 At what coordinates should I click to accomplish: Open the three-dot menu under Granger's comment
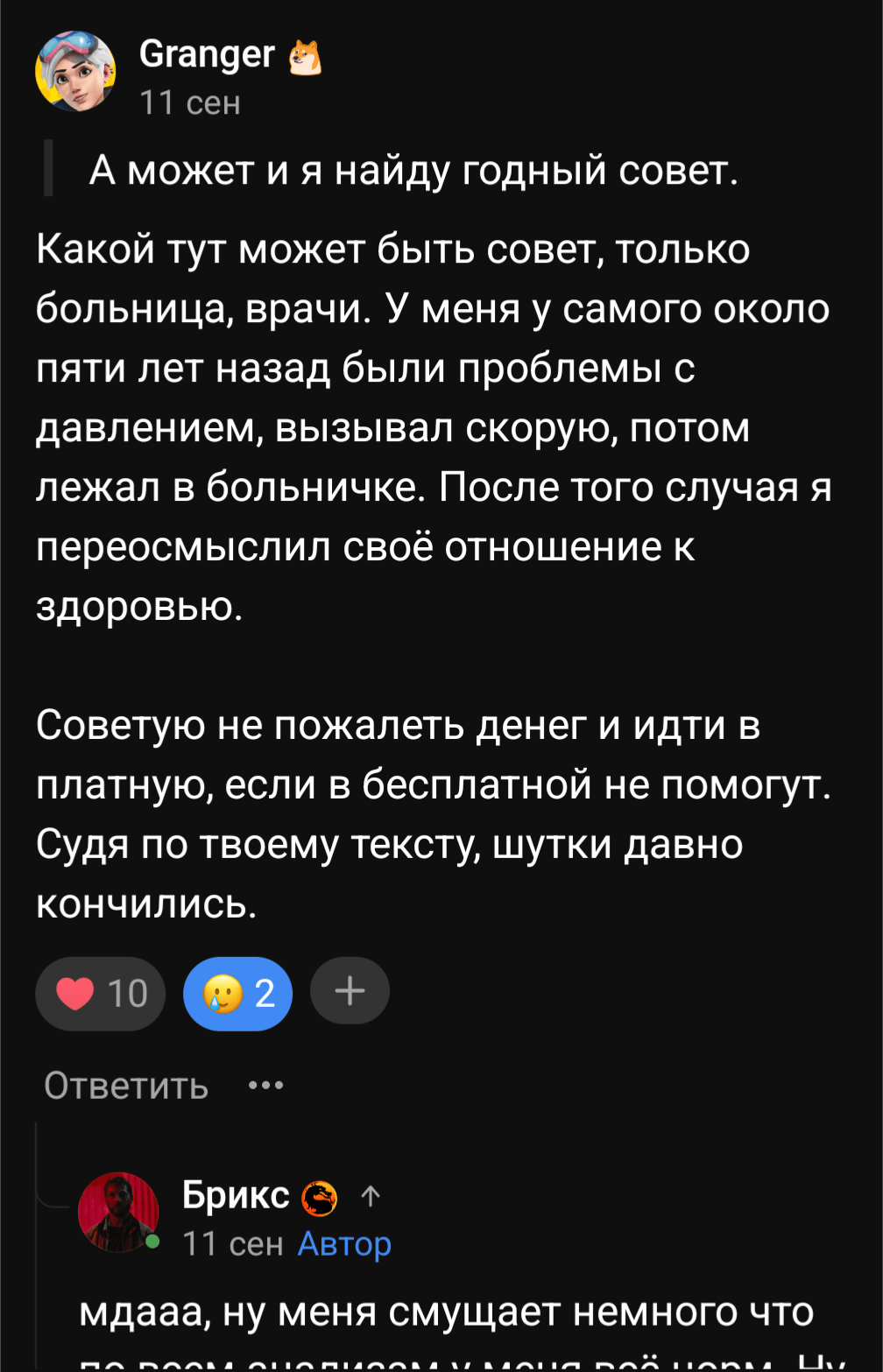tap(265, 1086)
